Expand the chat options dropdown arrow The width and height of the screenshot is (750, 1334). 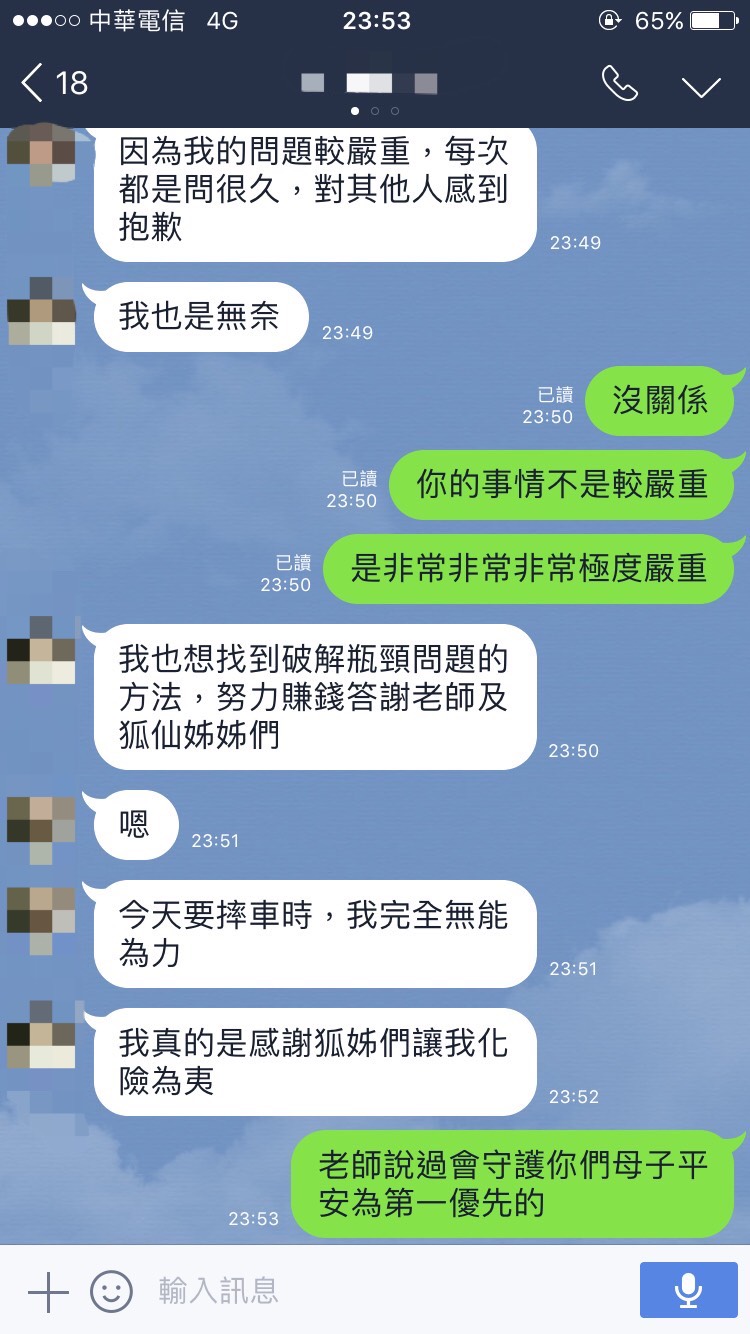point(701,86)
